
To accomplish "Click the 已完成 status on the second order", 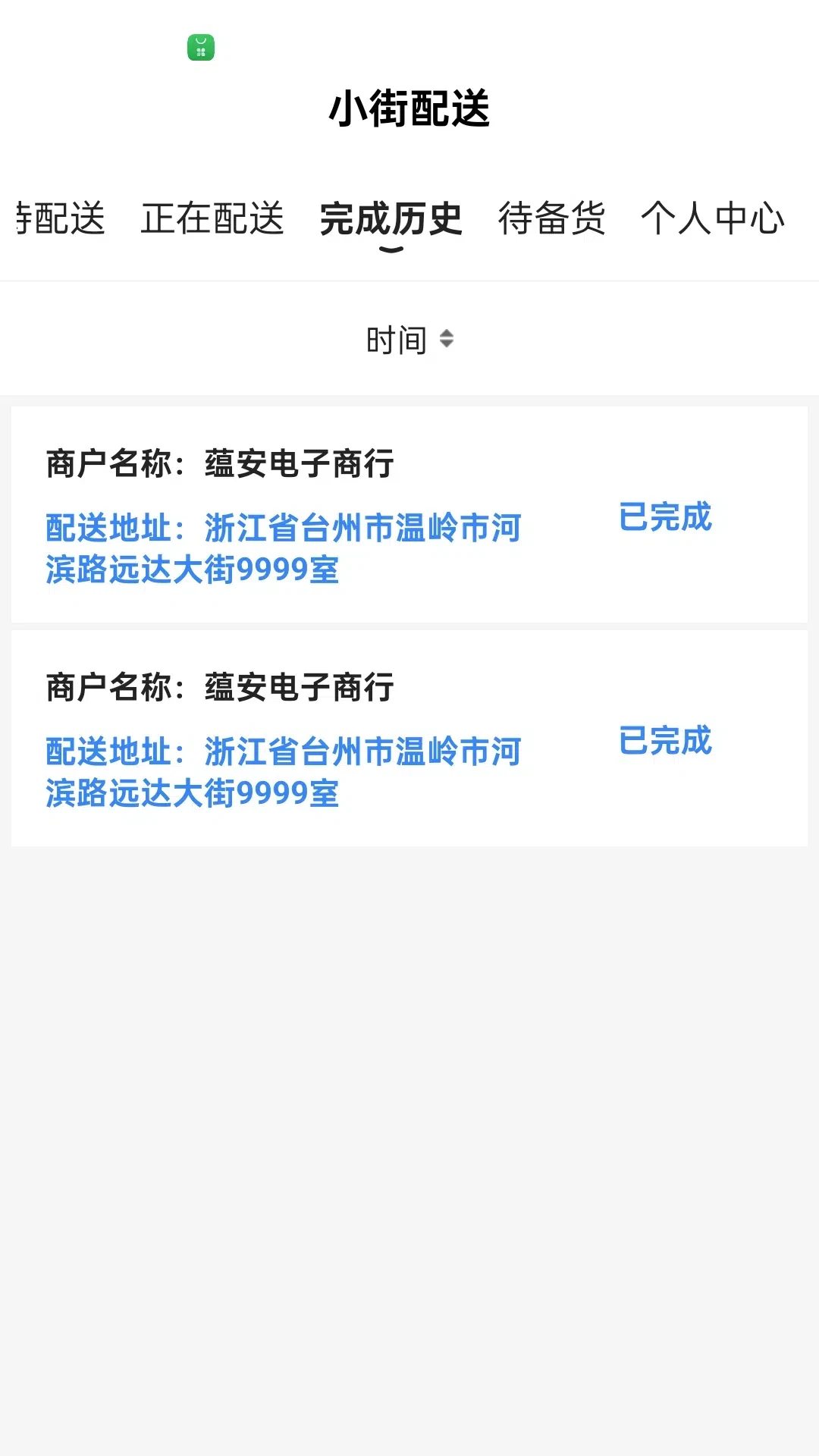I will [x=665, y=742].
